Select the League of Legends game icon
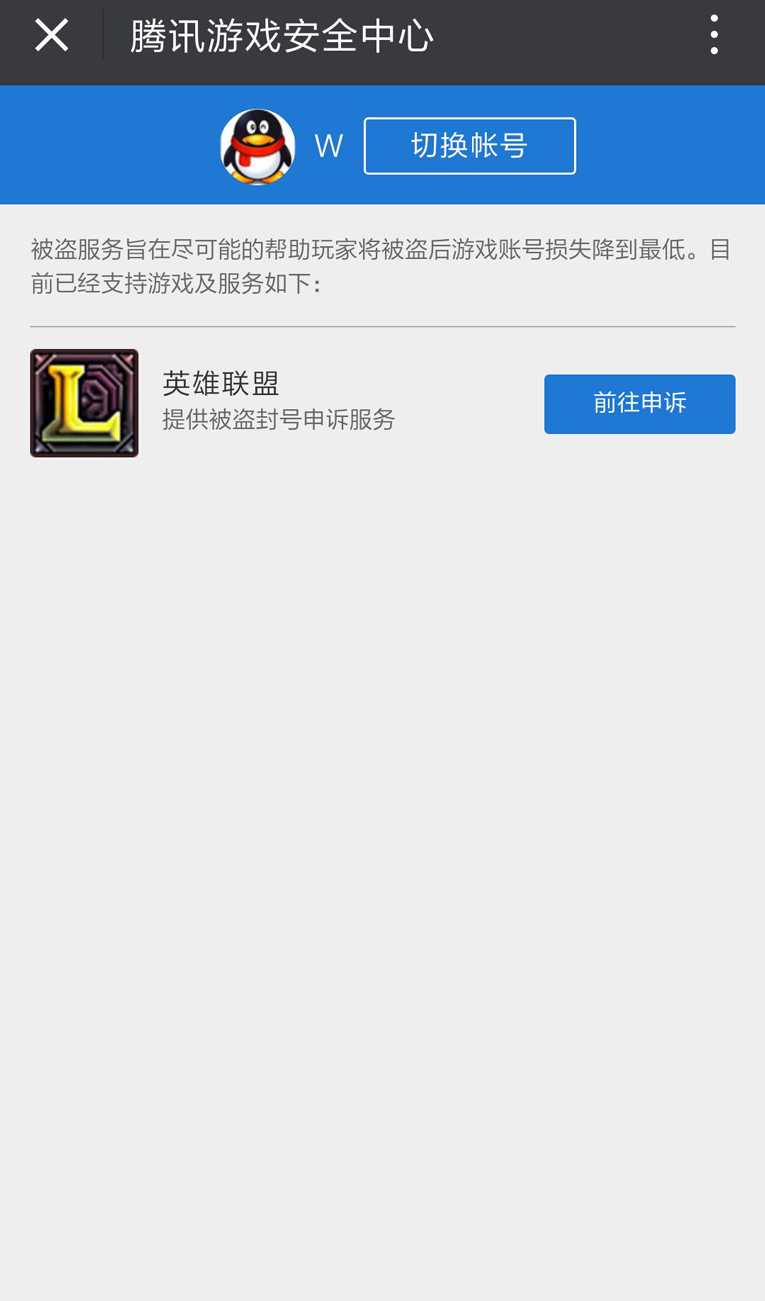 pos(84,402)
